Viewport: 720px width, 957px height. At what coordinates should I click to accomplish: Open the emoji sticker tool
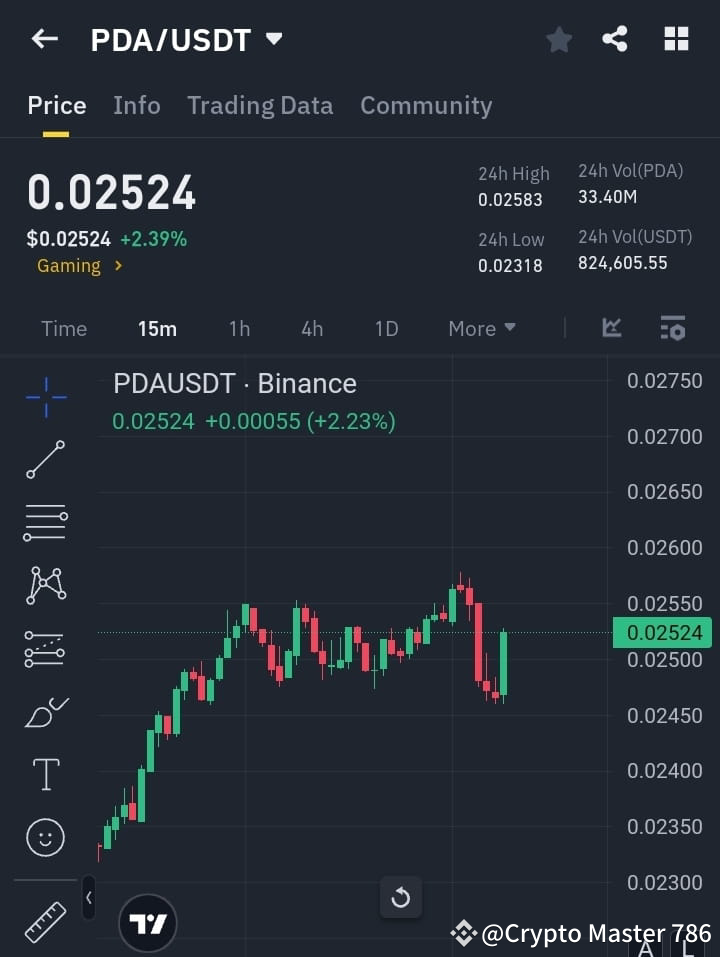[45, 838]
